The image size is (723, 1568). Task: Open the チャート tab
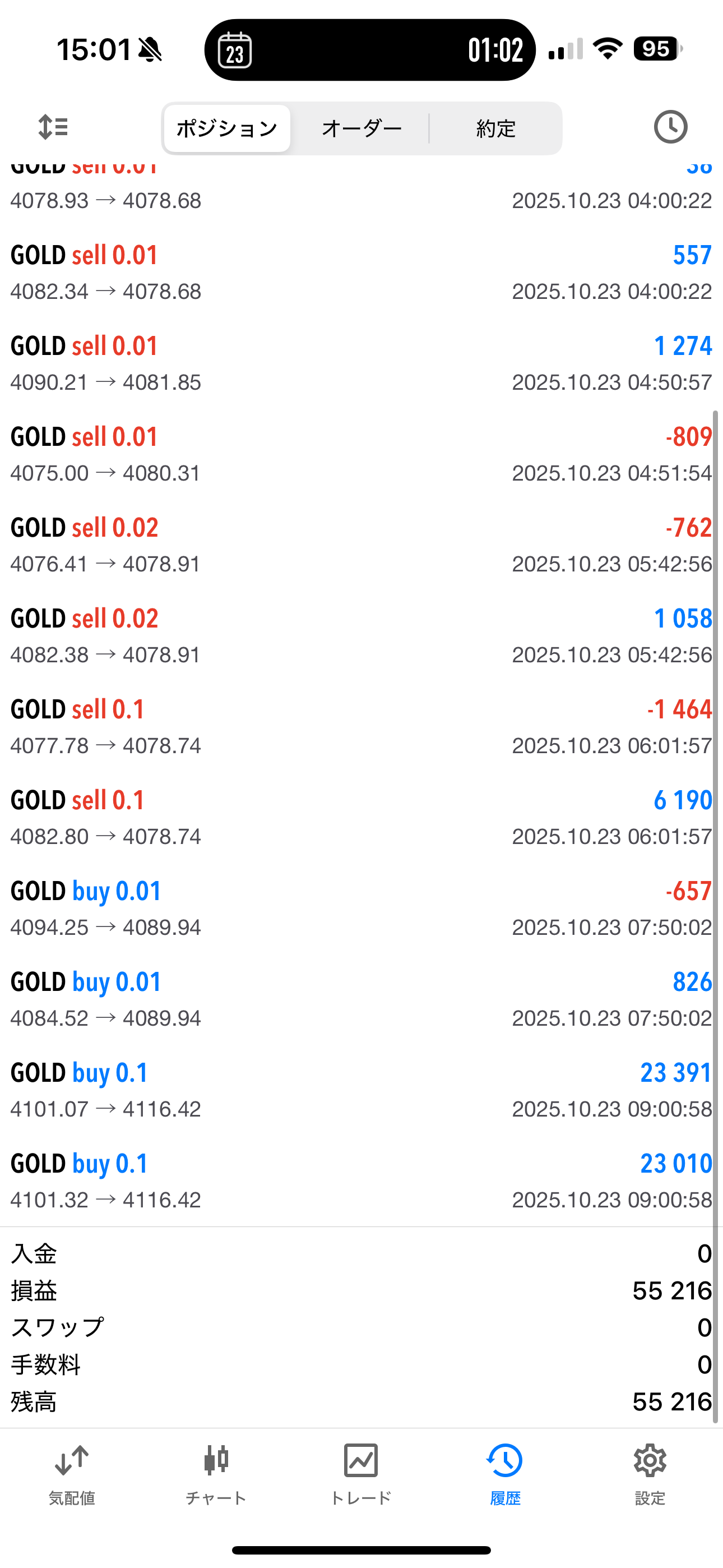click(216, 1474)
